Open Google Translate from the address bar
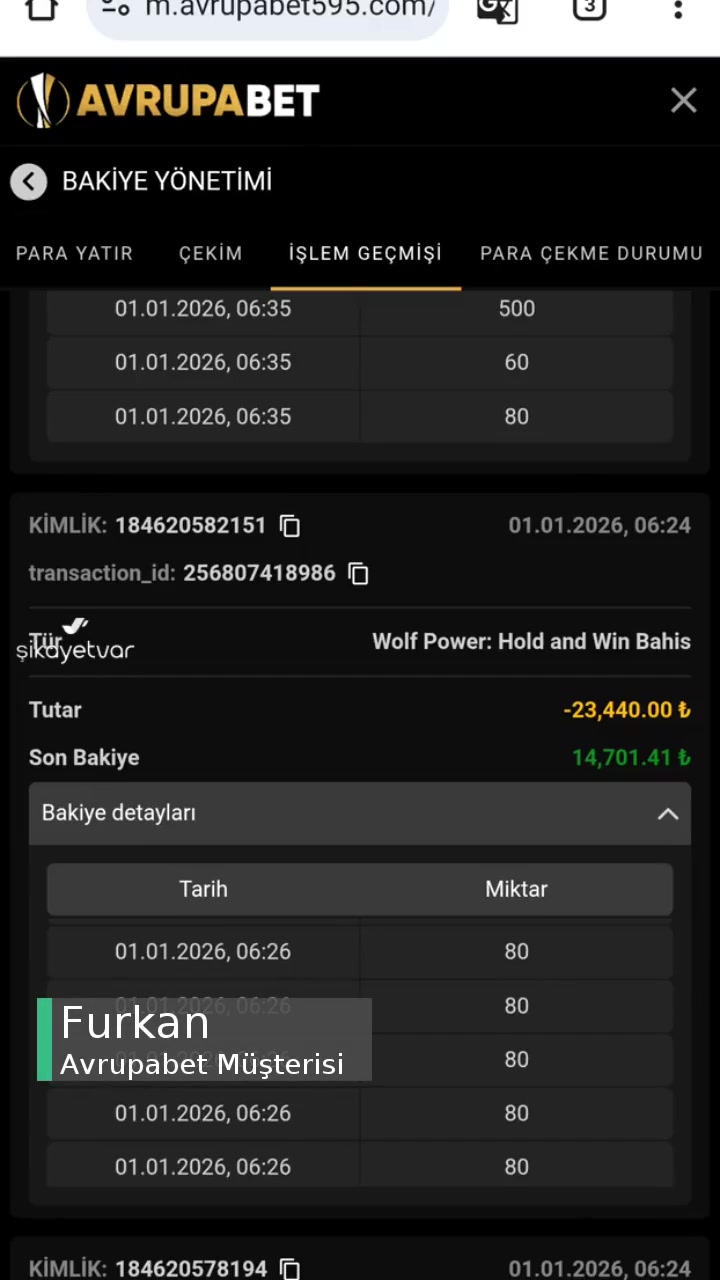This screenshot has height=1280, width=720. click(x=497, y=10)
